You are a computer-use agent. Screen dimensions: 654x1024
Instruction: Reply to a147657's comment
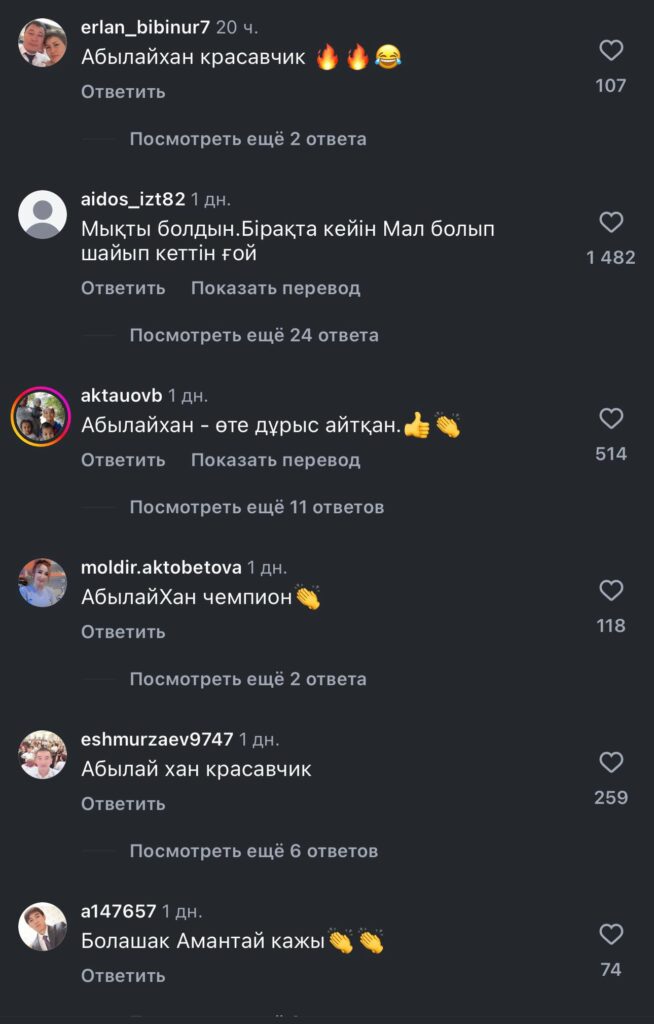coord(123,976)
